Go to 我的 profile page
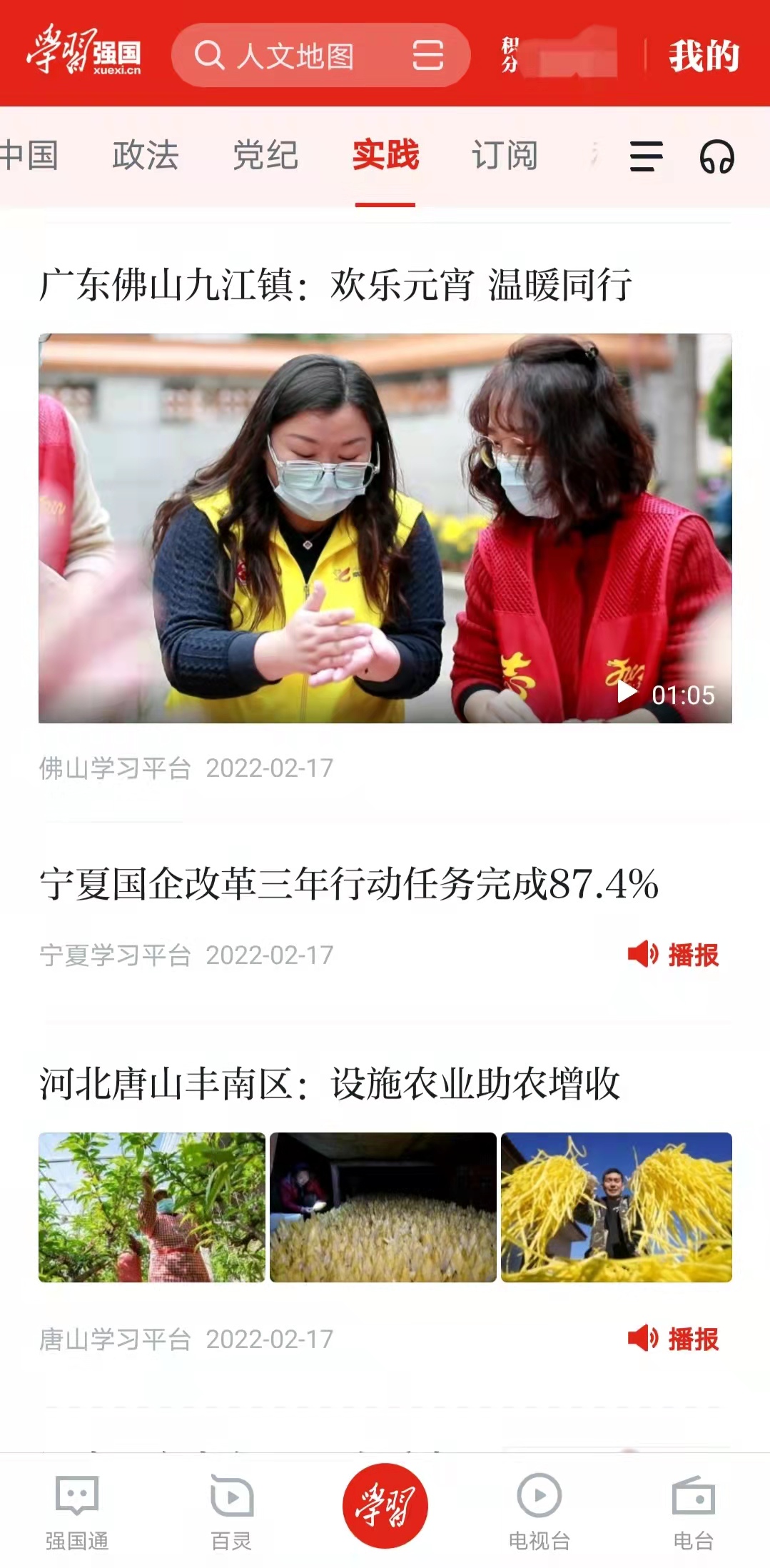The width and height of the screenshot is (770, 1568). point(704,56)
